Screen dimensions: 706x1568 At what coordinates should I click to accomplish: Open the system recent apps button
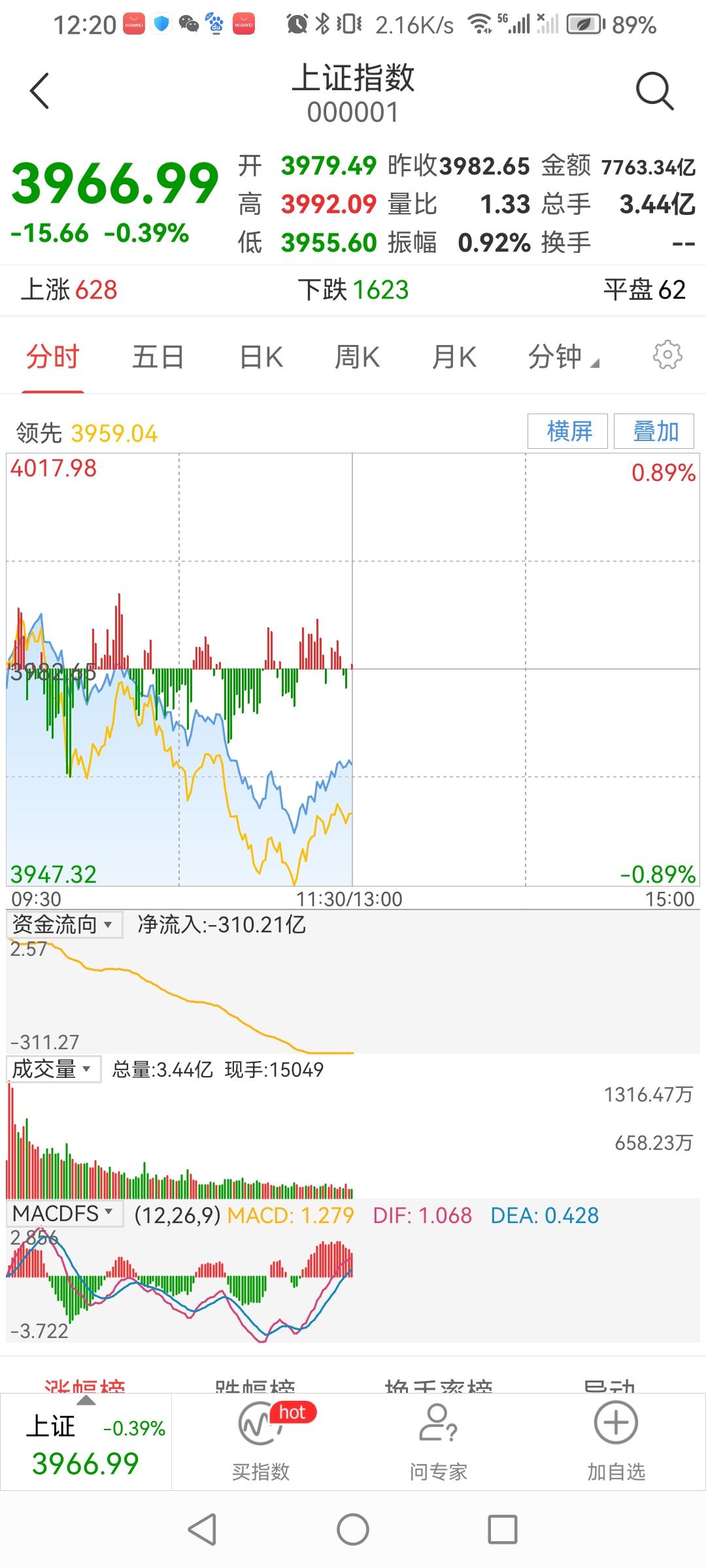click(x=503, y=1529)
